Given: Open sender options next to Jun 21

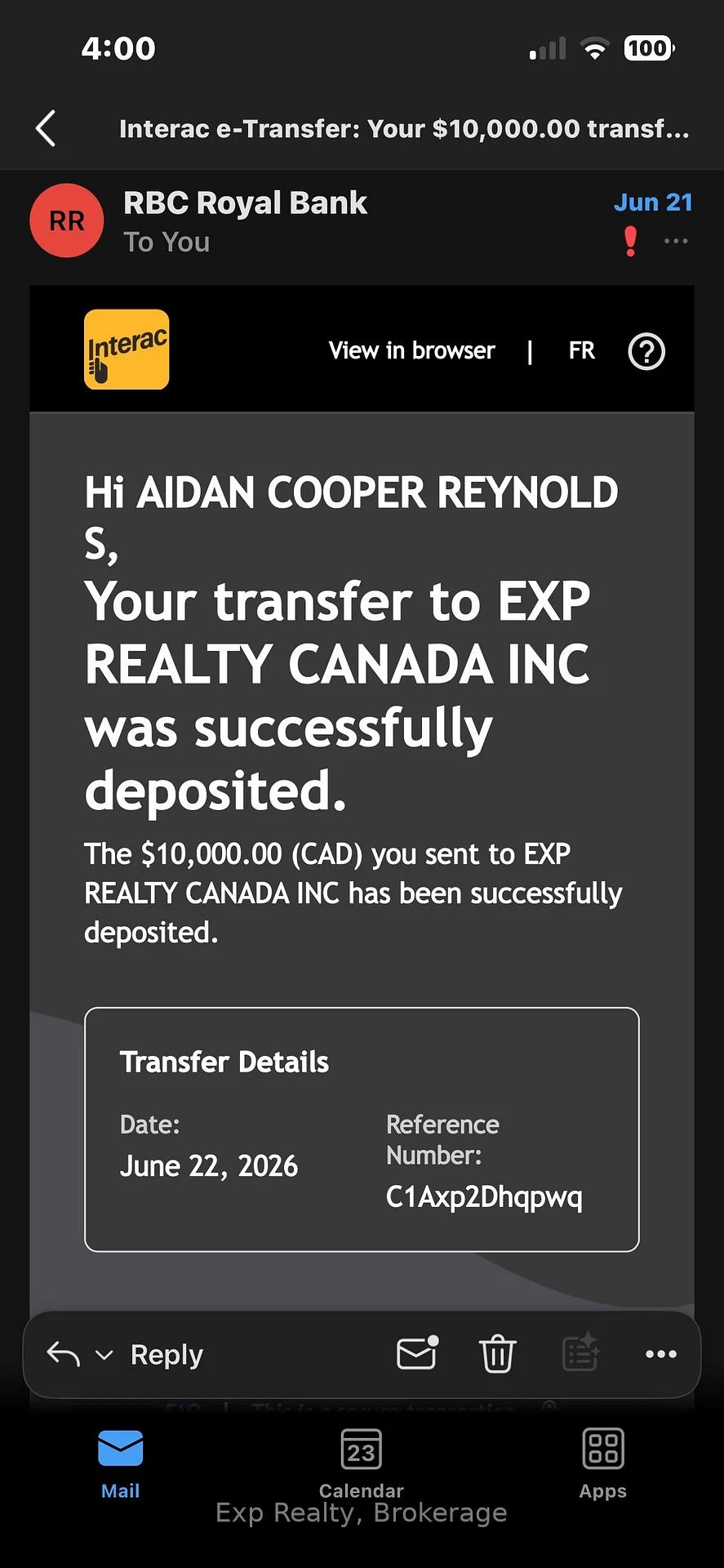Looking at the screenshot, I should coord(676,241).
